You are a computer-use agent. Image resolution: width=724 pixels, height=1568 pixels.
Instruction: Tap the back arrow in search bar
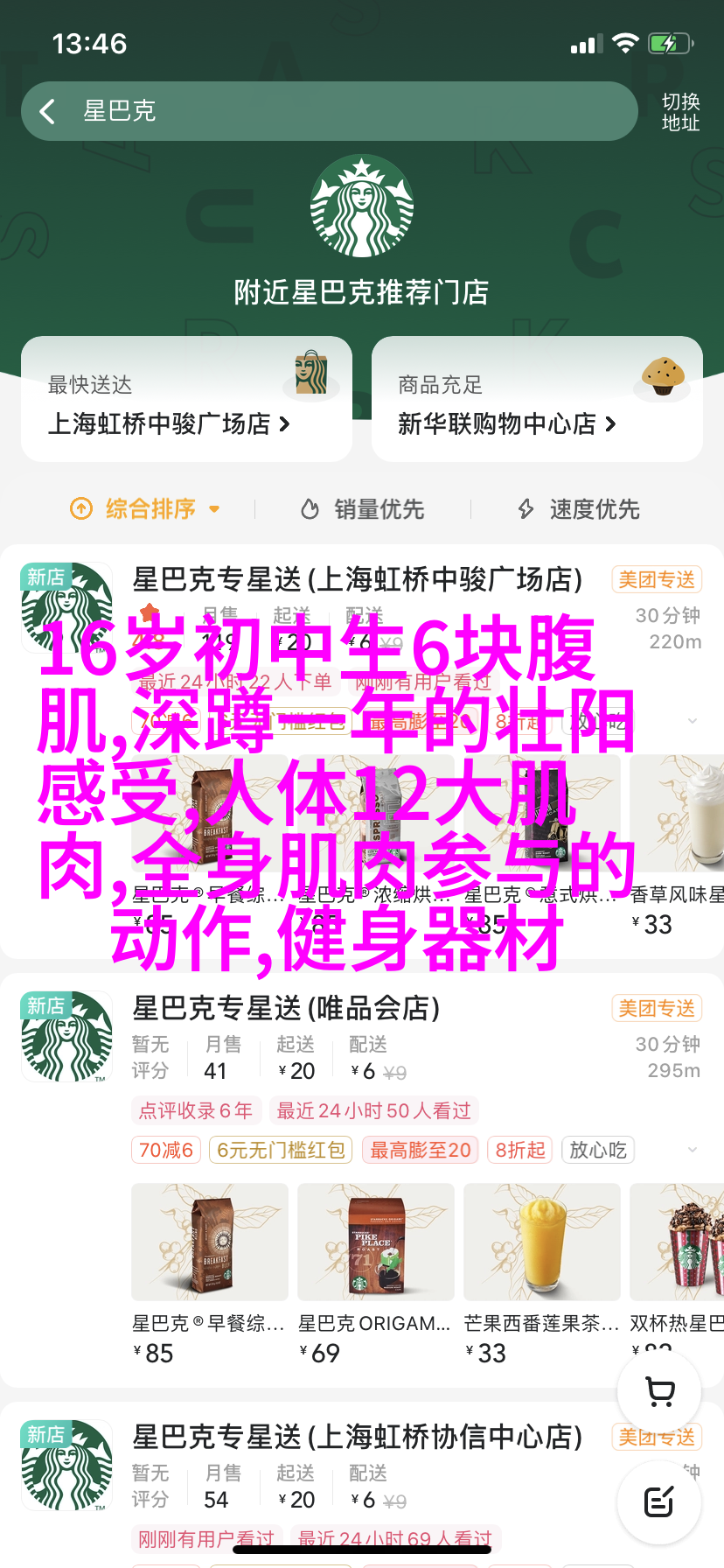[x=48, y=111]
